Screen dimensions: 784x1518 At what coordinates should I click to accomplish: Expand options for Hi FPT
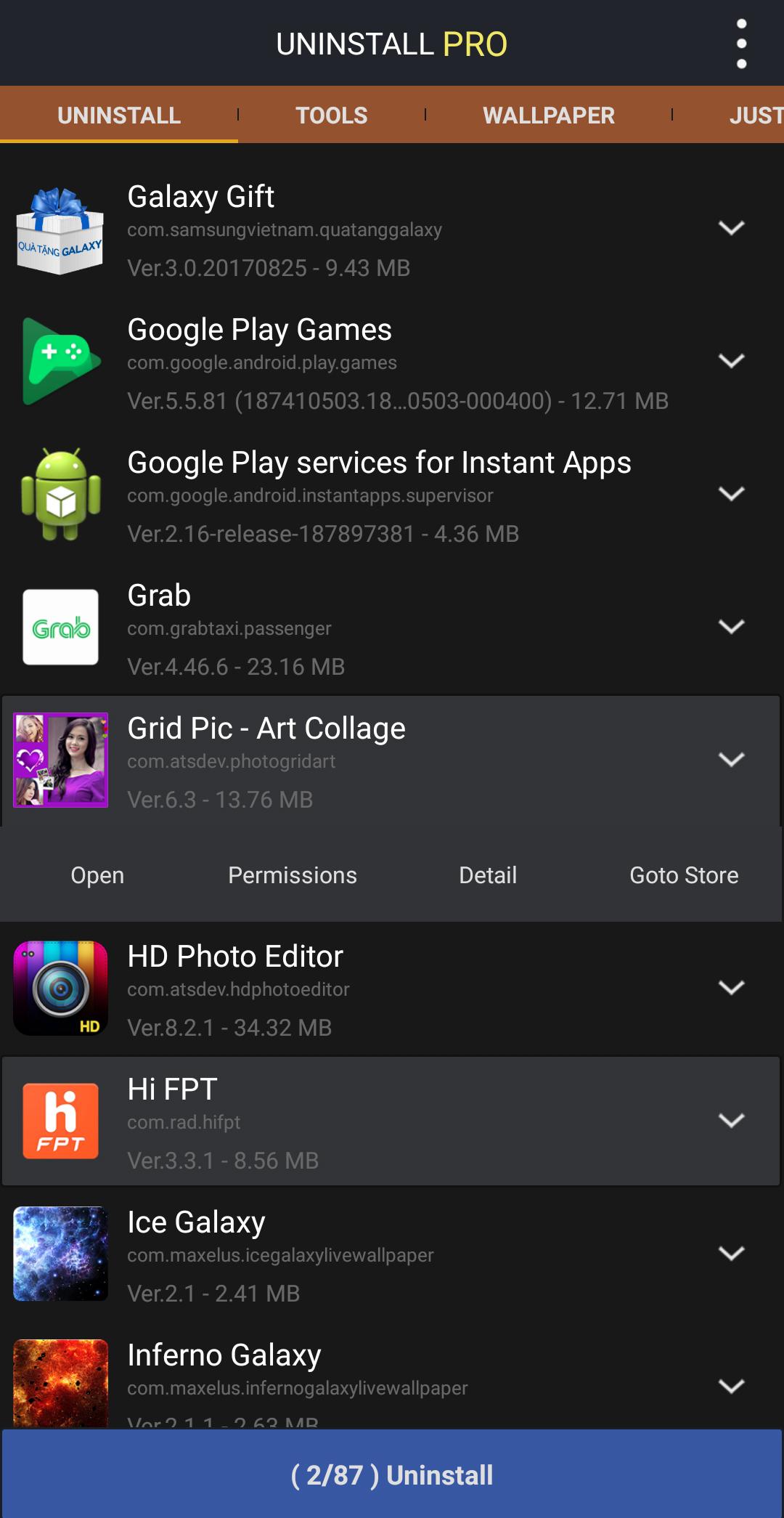tap(731, 1121)
